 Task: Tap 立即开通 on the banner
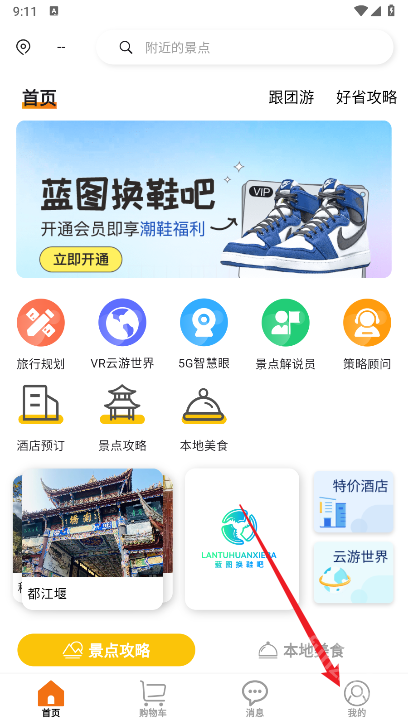coord(81,259)
